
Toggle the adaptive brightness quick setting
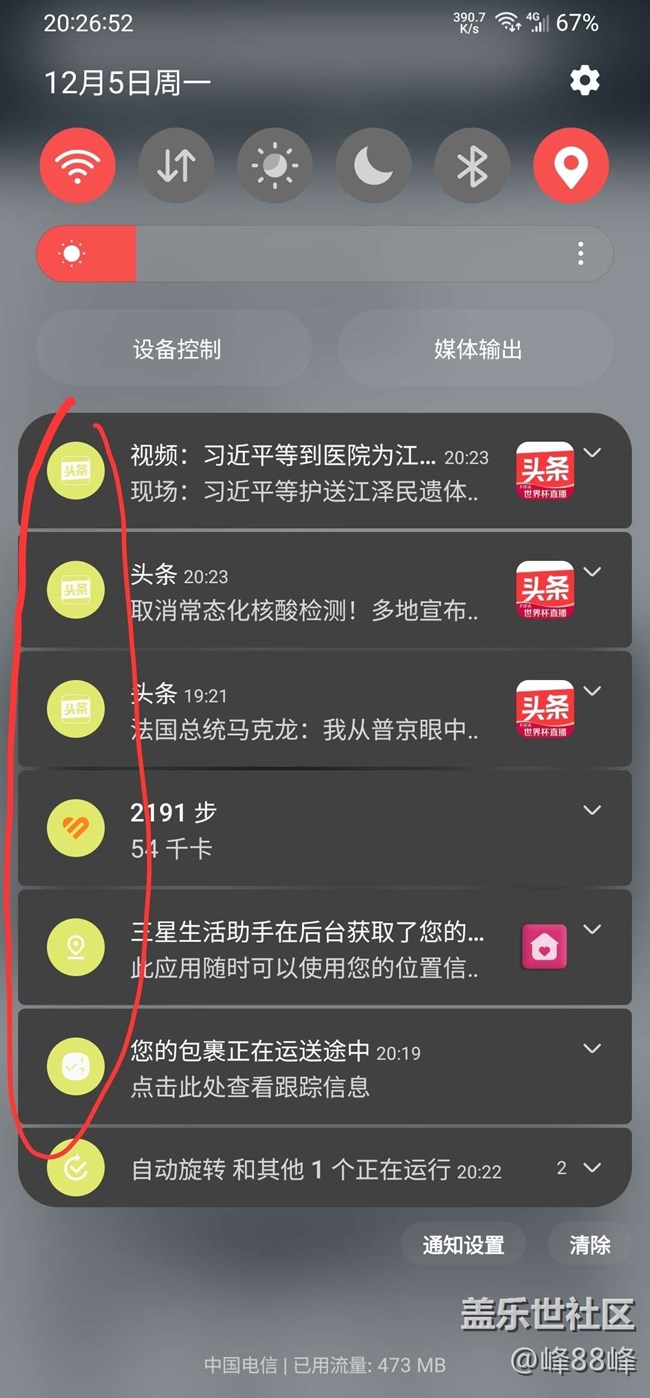(x=275, y=166)
